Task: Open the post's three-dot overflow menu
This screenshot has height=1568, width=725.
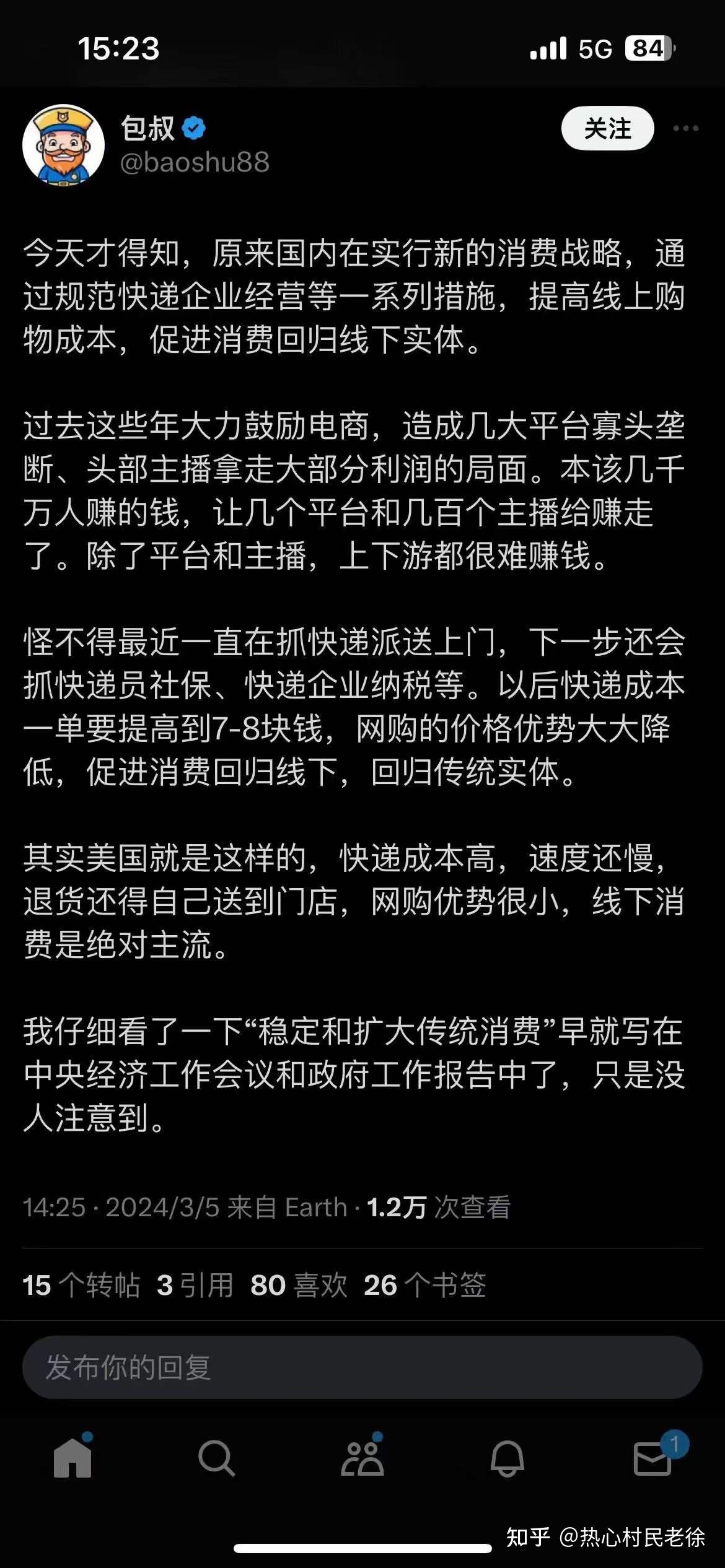Action: click(x=686, y=128)
